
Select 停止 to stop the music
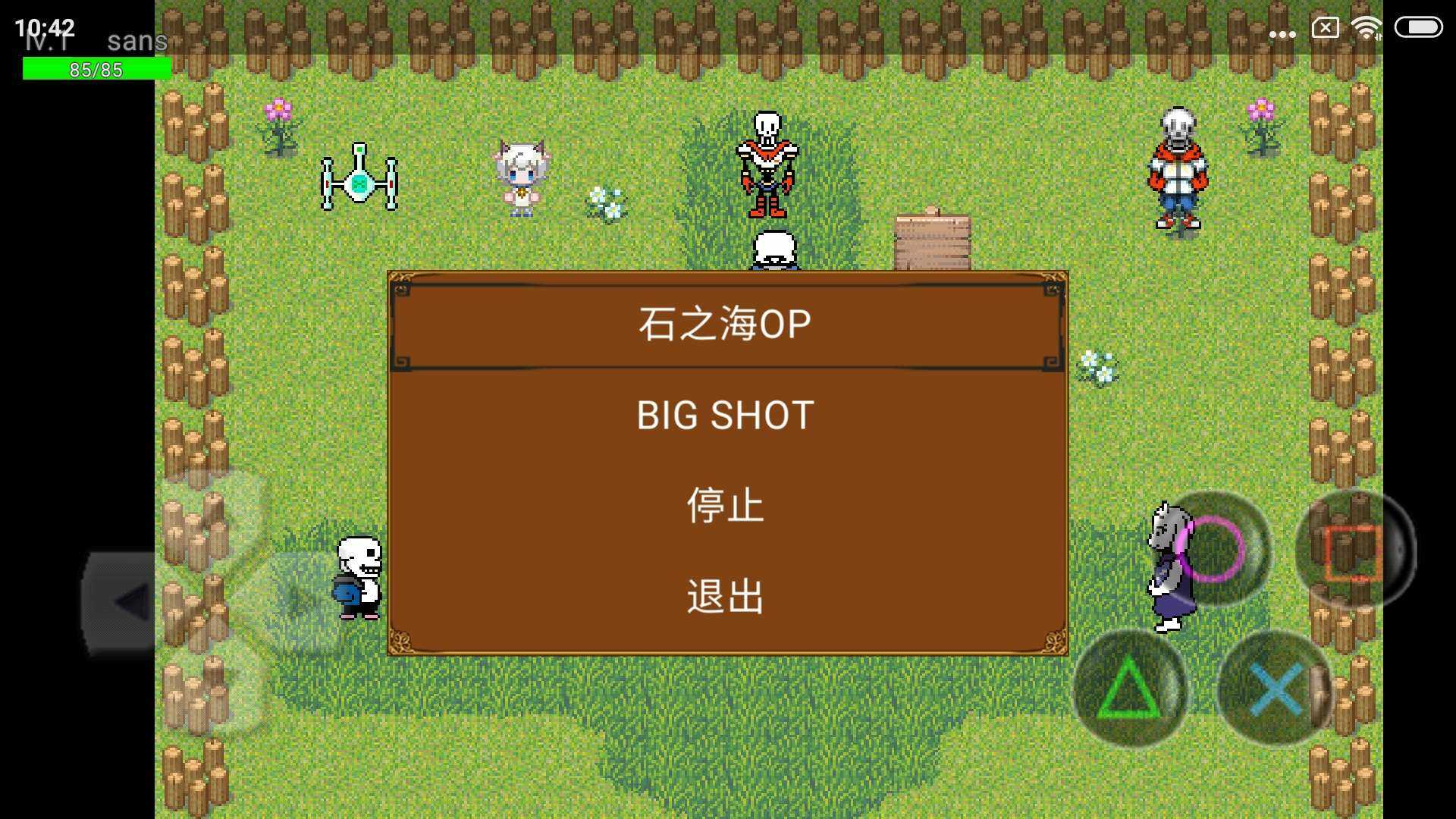[x=726, y=505]
